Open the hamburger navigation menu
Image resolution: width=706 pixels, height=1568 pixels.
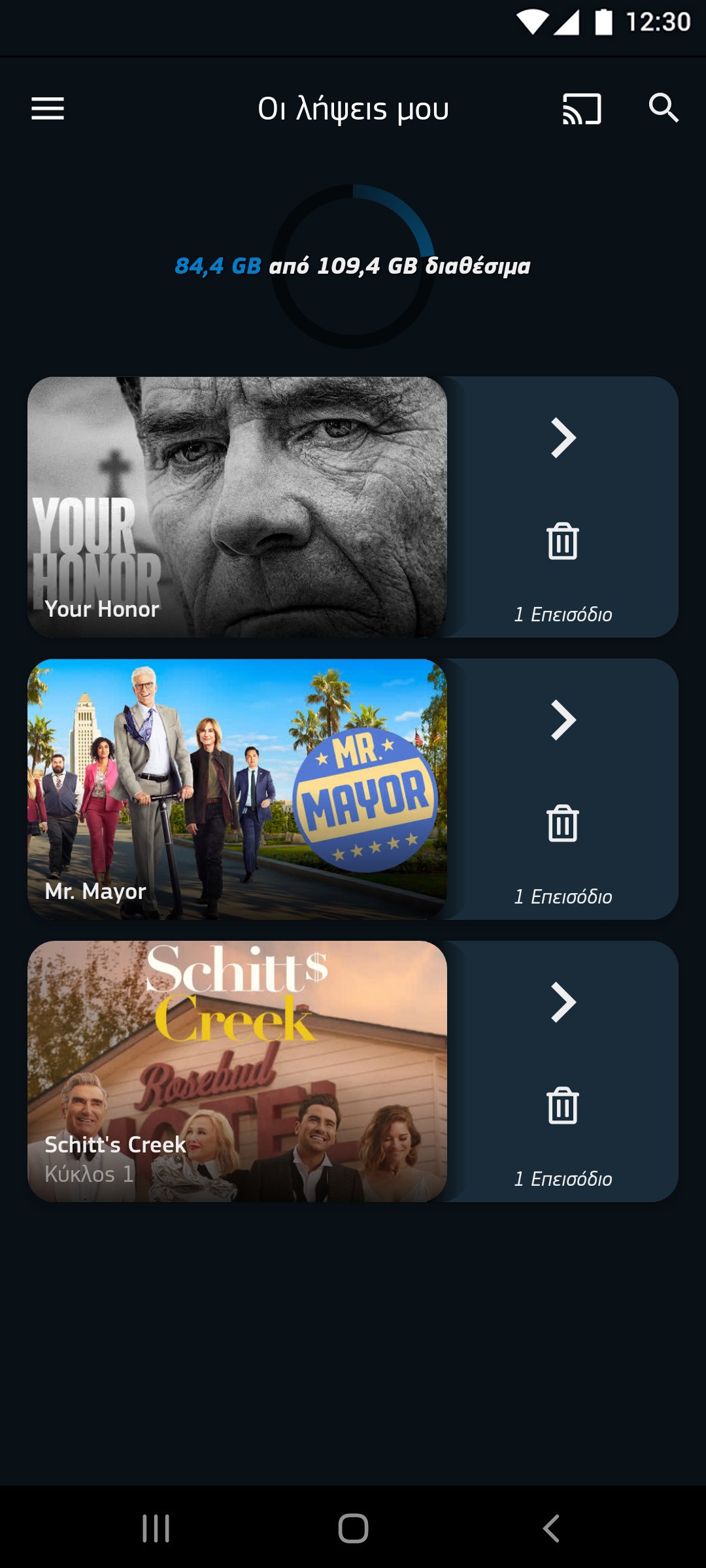(48, 108)
